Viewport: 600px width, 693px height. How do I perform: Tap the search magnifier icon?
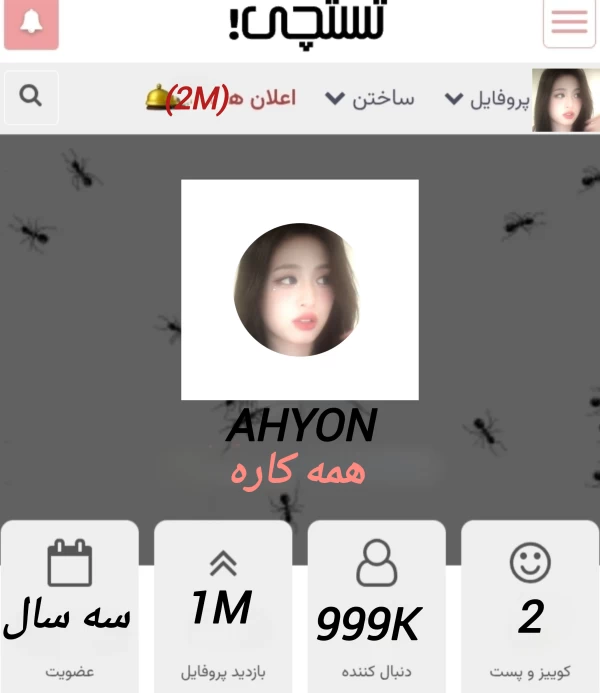point(31,97)
